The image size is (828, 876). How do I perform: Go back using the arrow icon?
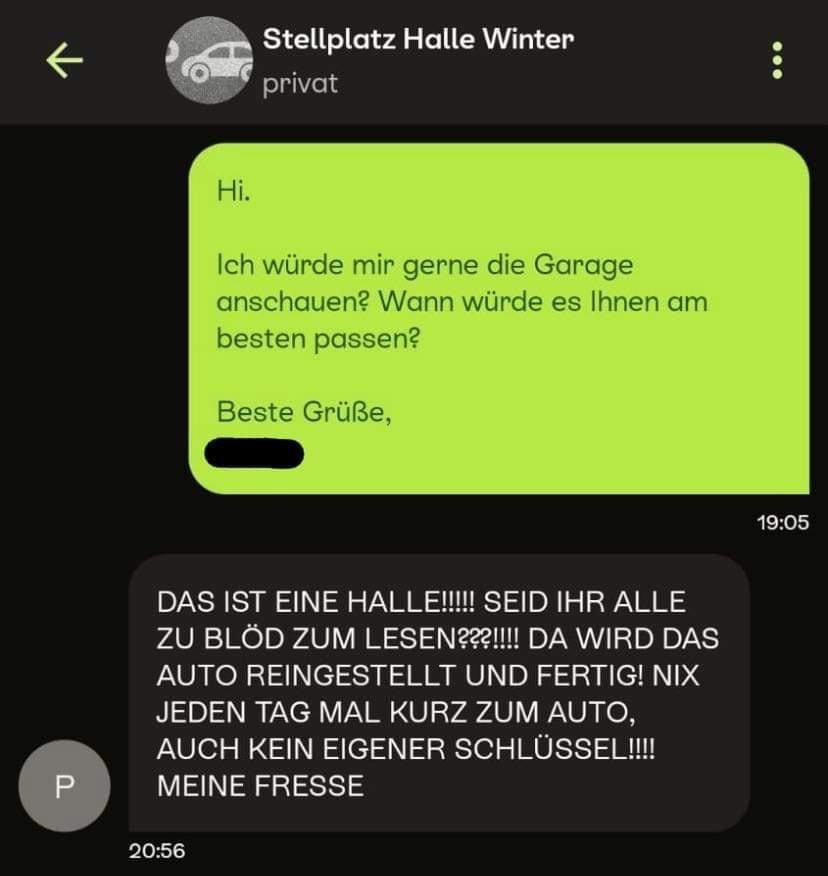[64, 62]
